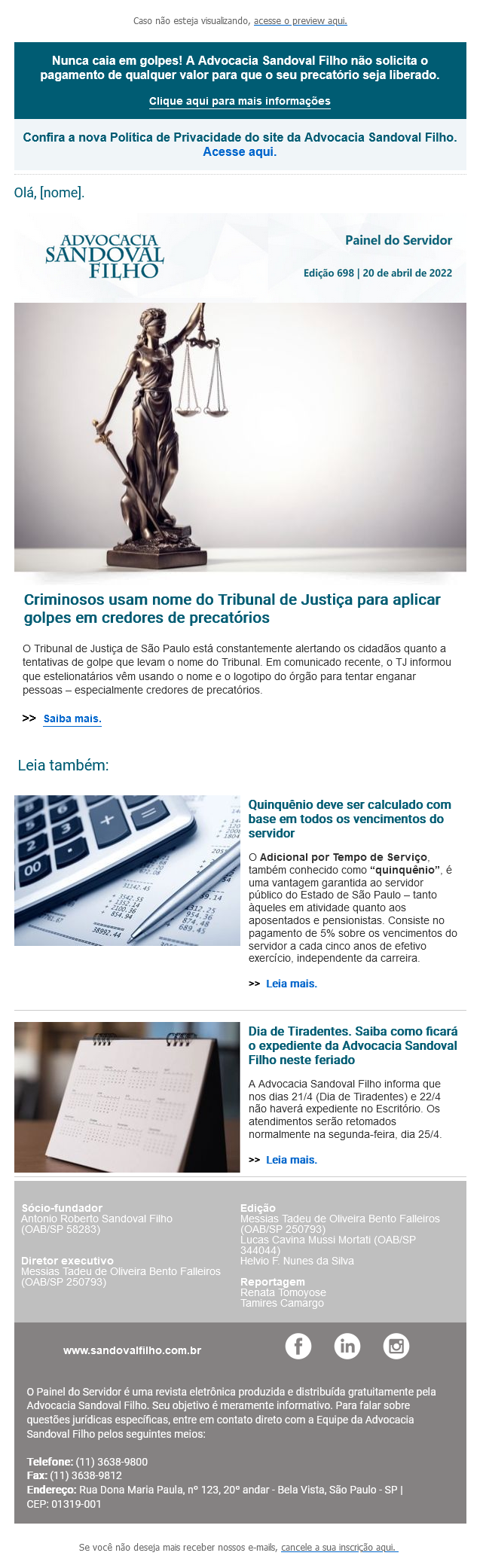Visit www.sandovalfilho.com.br
The height and width of the screenshot is (1568, 483).
(132, 1350)
